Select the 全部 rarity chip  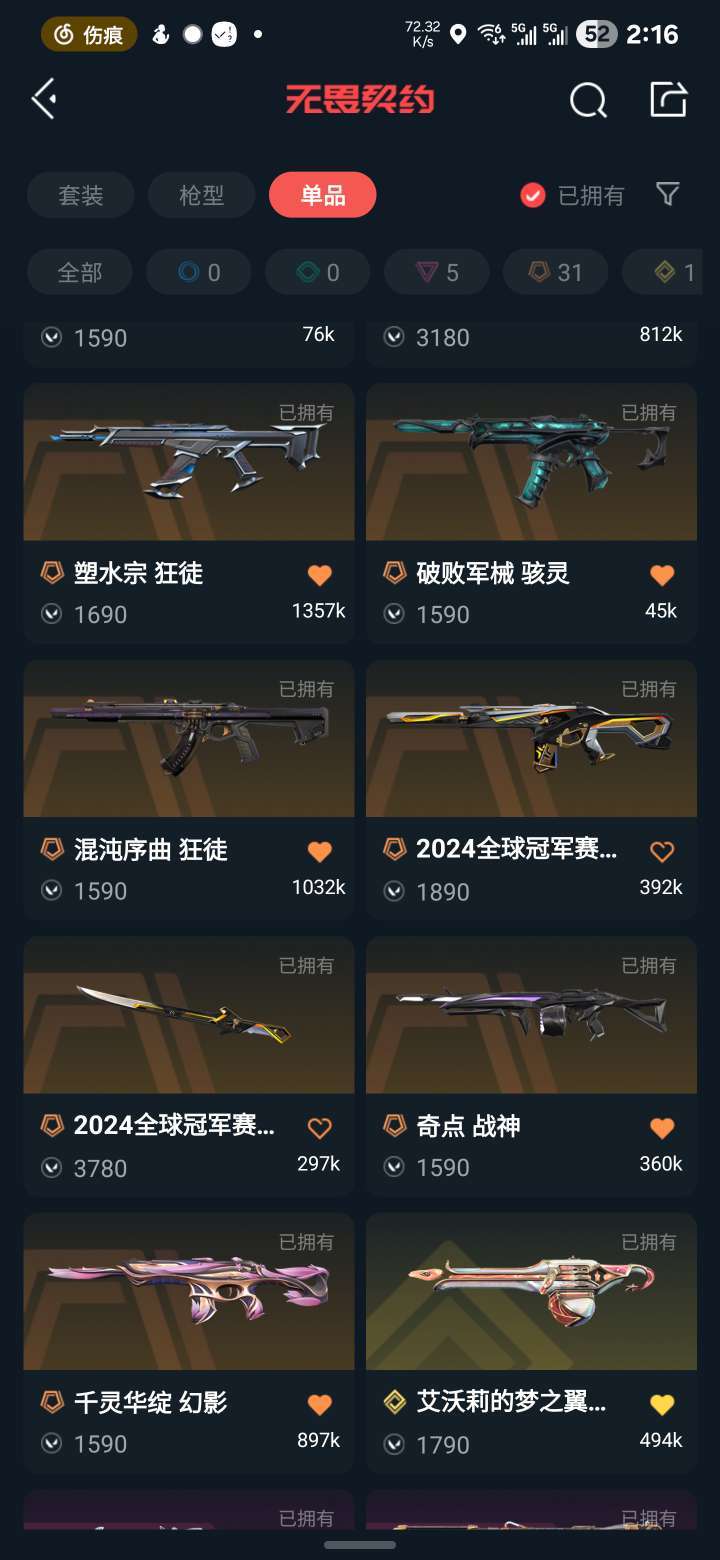(80, 272)
